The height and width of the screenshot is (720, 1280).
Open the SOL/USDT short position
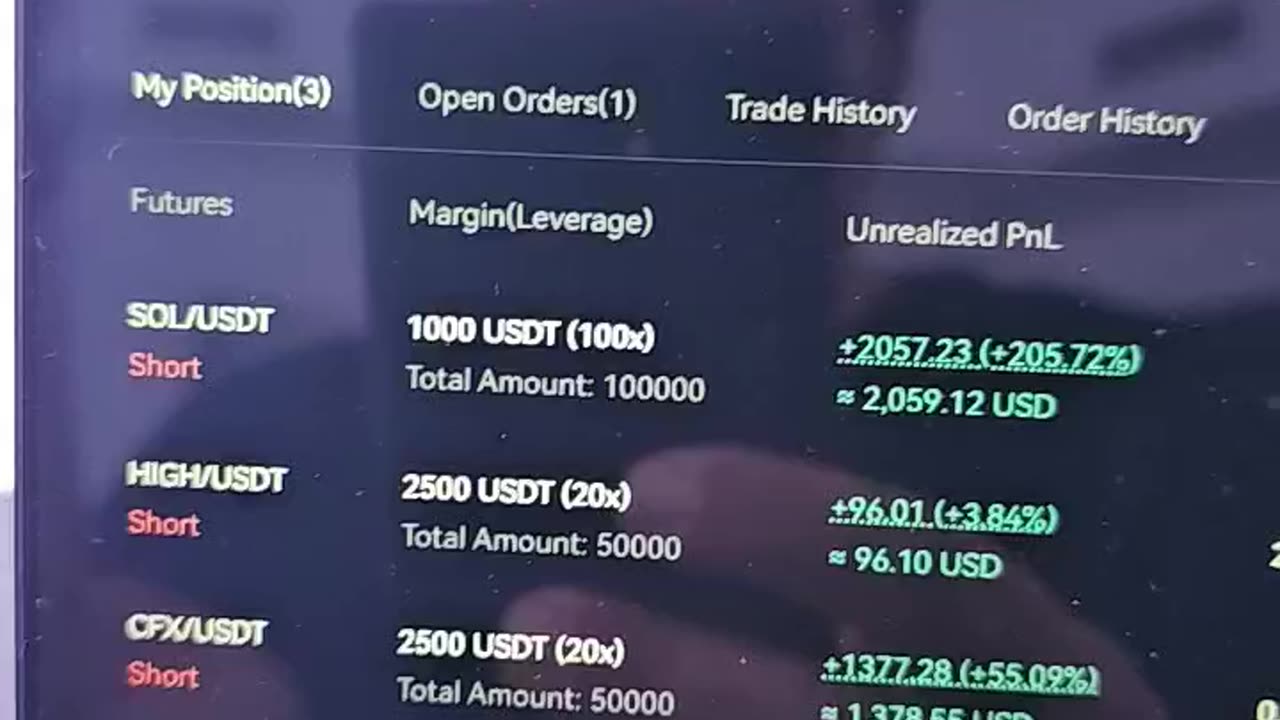tap(200, 320)
